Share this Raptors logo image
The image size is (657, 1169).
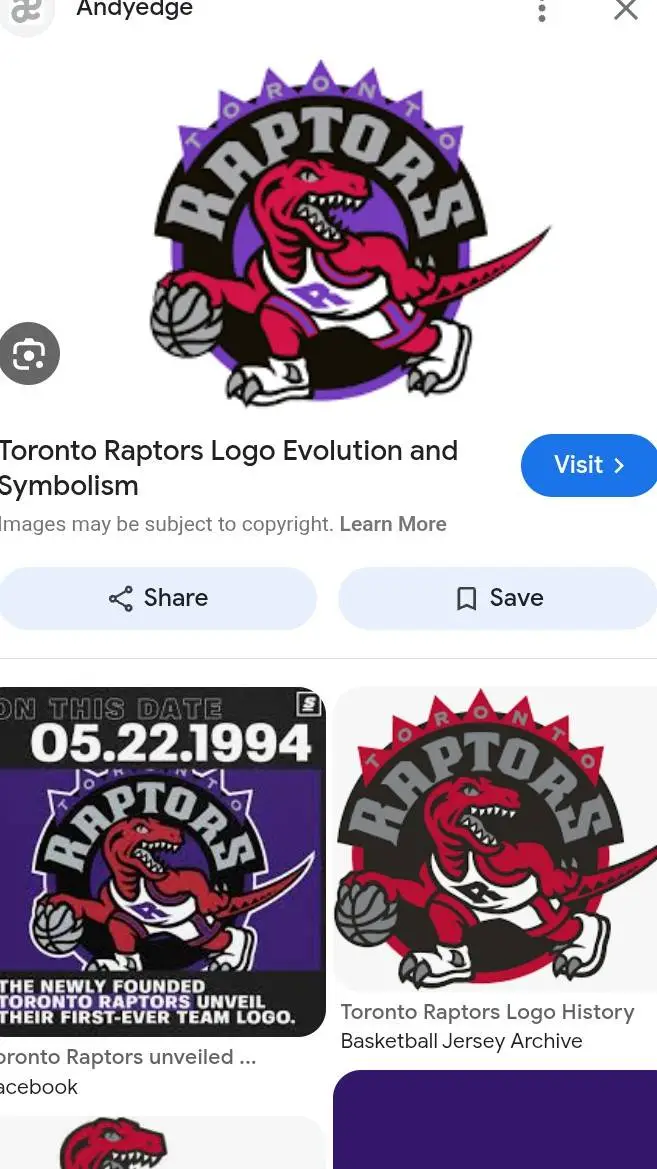click(x=158, y=598)
